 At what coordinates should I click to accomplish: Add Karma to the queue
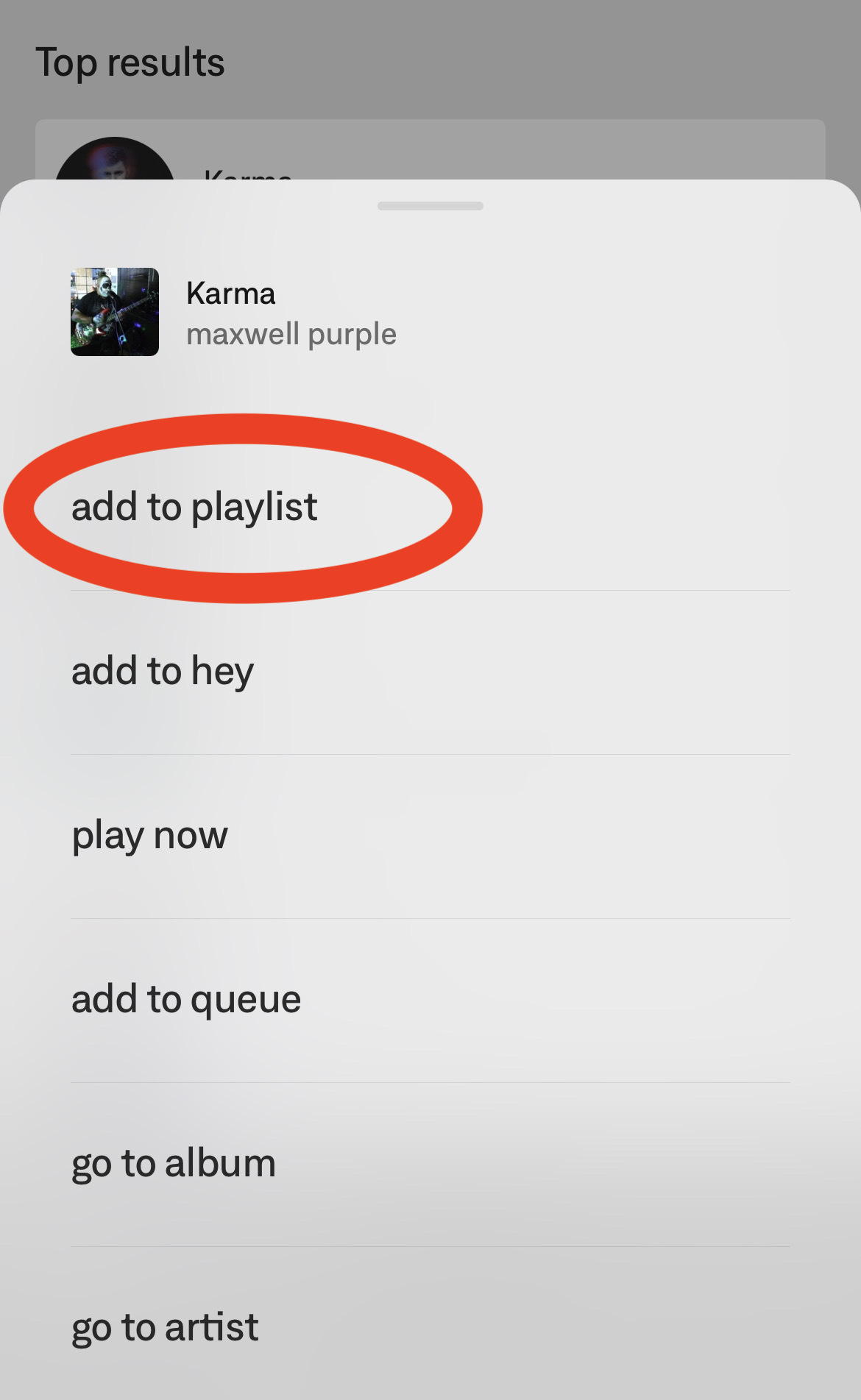[186, 1000]
